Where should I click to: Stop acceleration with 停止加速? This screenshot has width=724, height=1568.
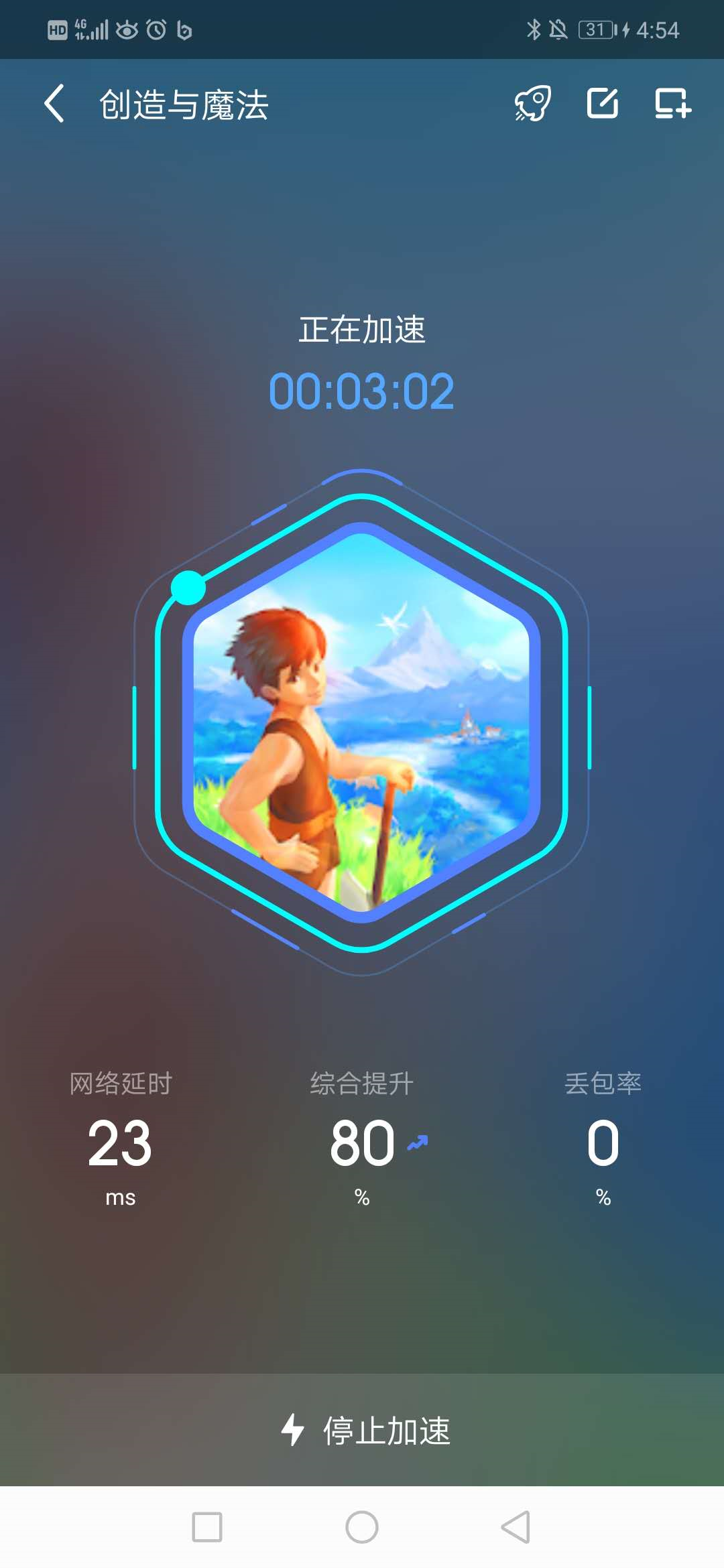[x=365, y=1430]
